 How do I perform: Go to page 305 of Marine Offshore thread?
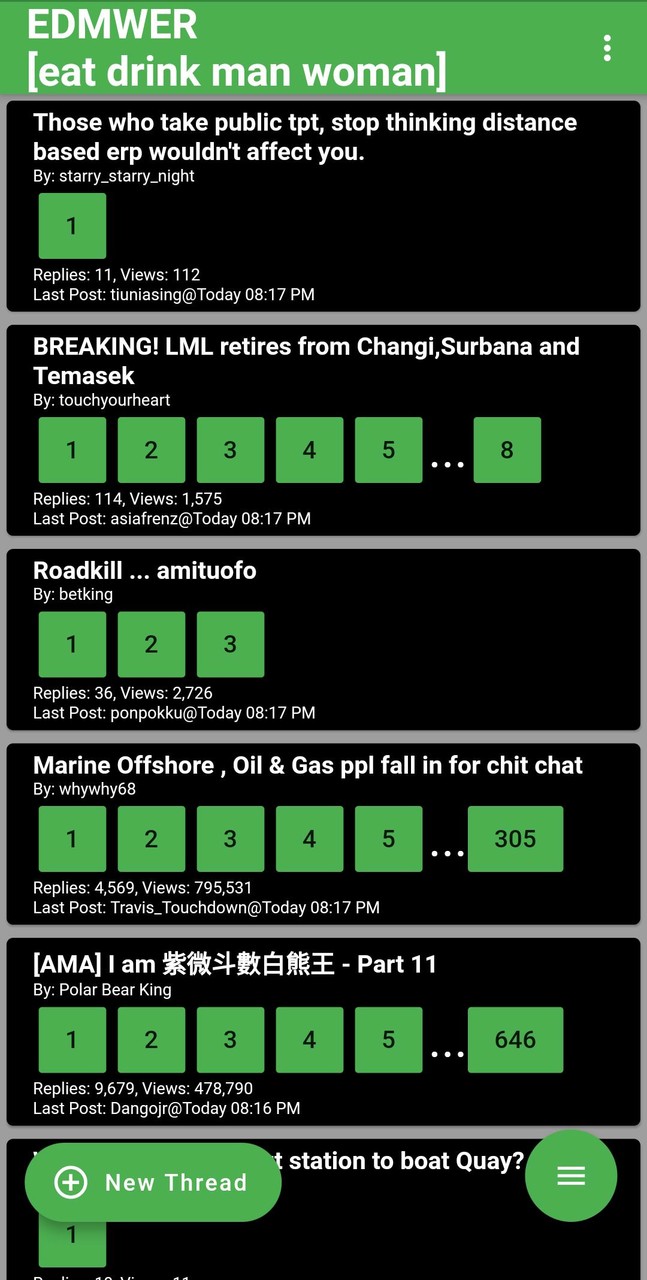click(515, 839)
